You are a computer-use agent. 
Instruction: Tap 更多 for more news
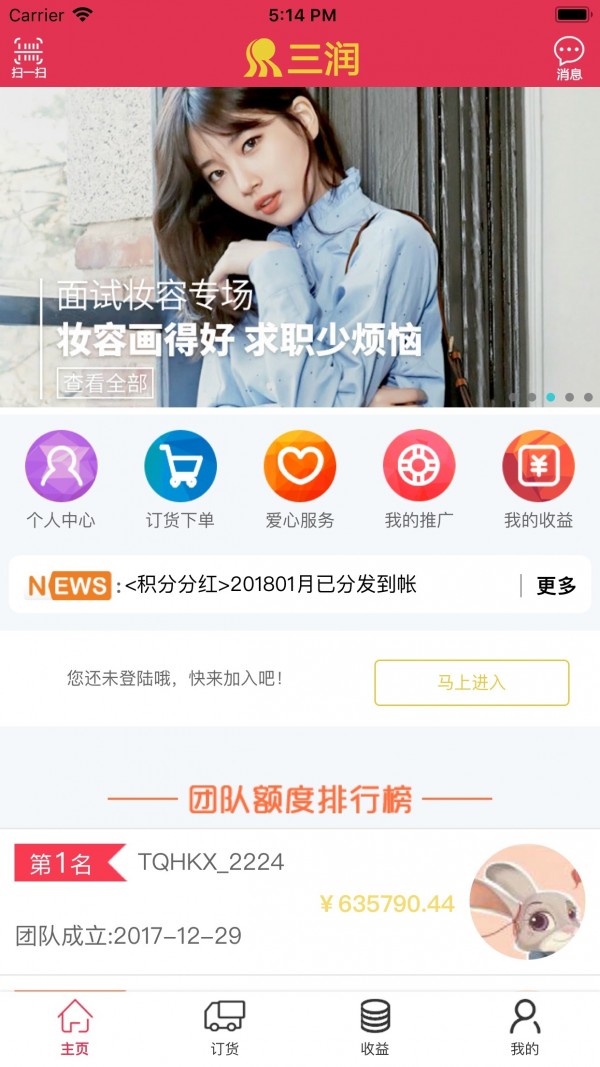pos(556,586)
